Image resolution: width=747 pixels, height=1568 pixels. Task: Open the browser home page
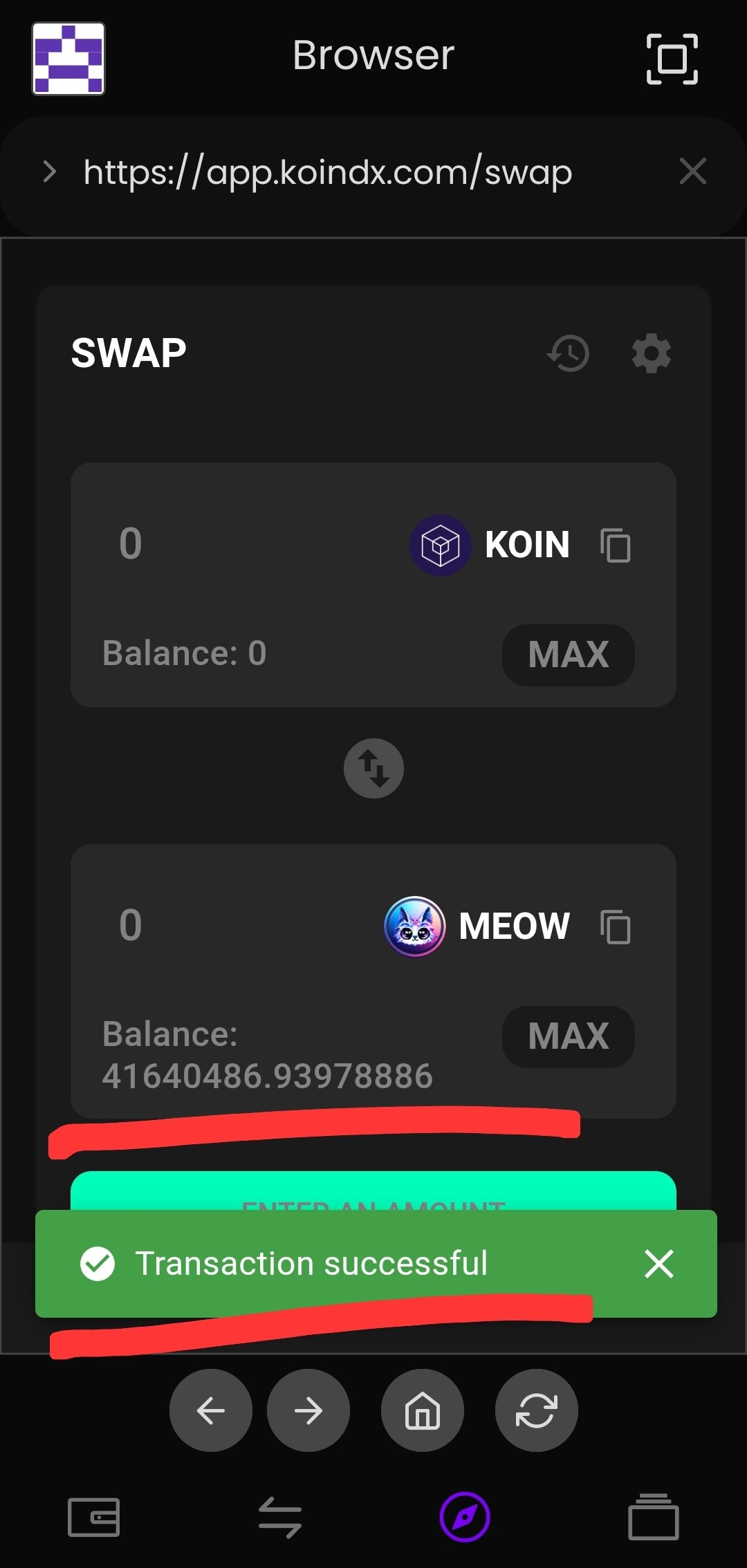tap(423, 1410)
